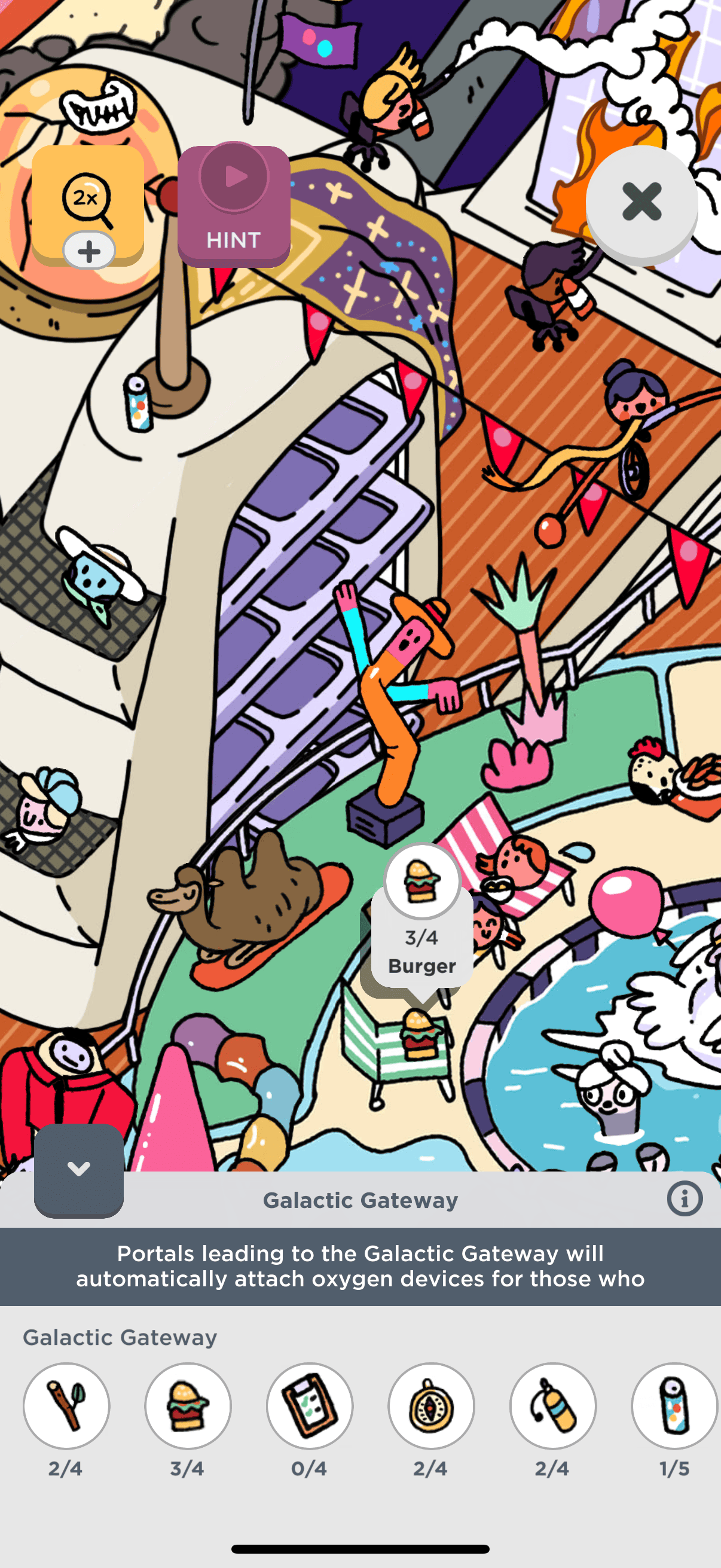Collapse the item panel with down chevron
Viewport: 721px width, 1568px height.
(78, 1169)
